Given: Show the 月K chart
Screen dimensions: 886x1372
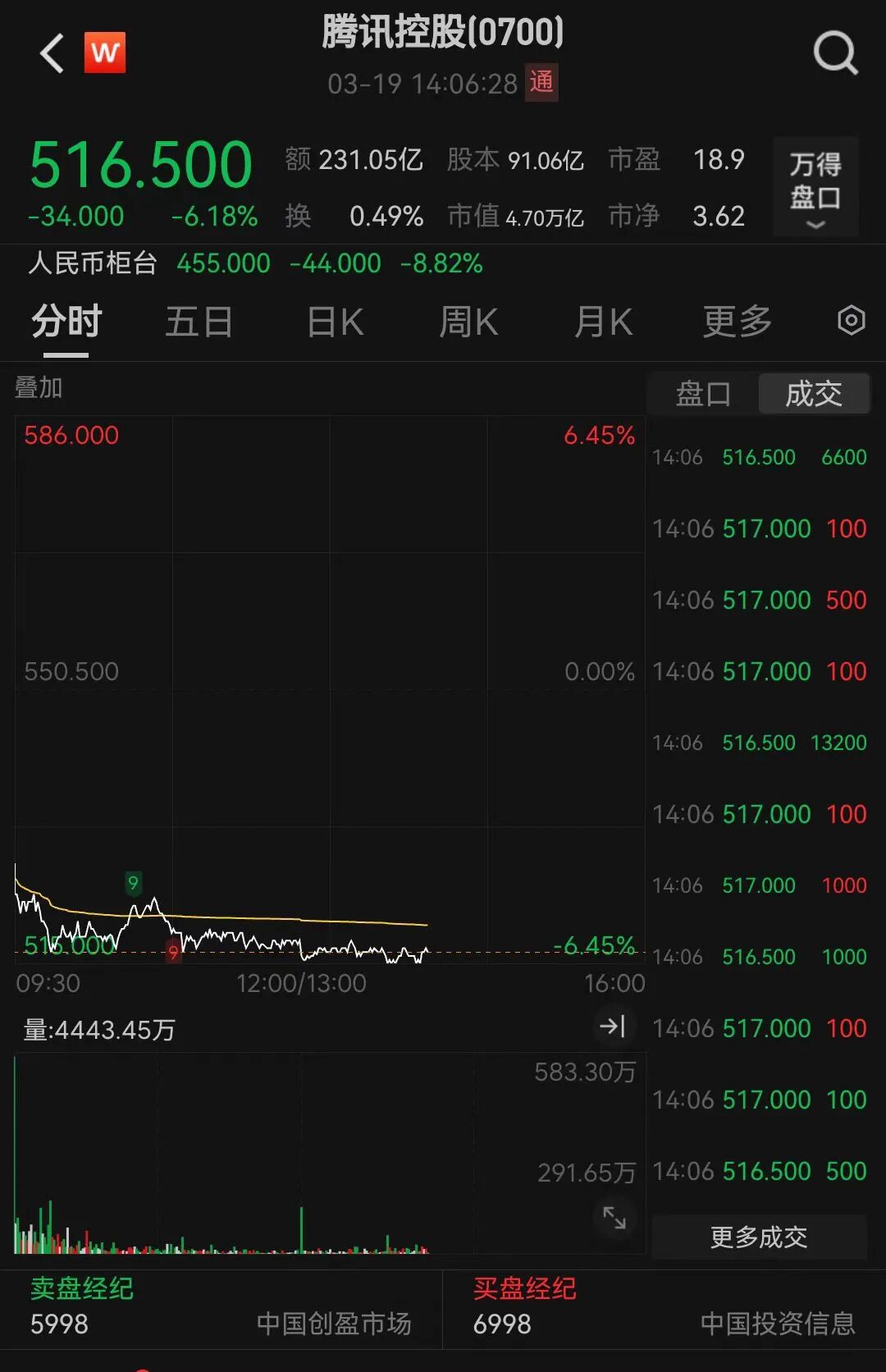Looking at the screenshot, I should pos(603,322).
